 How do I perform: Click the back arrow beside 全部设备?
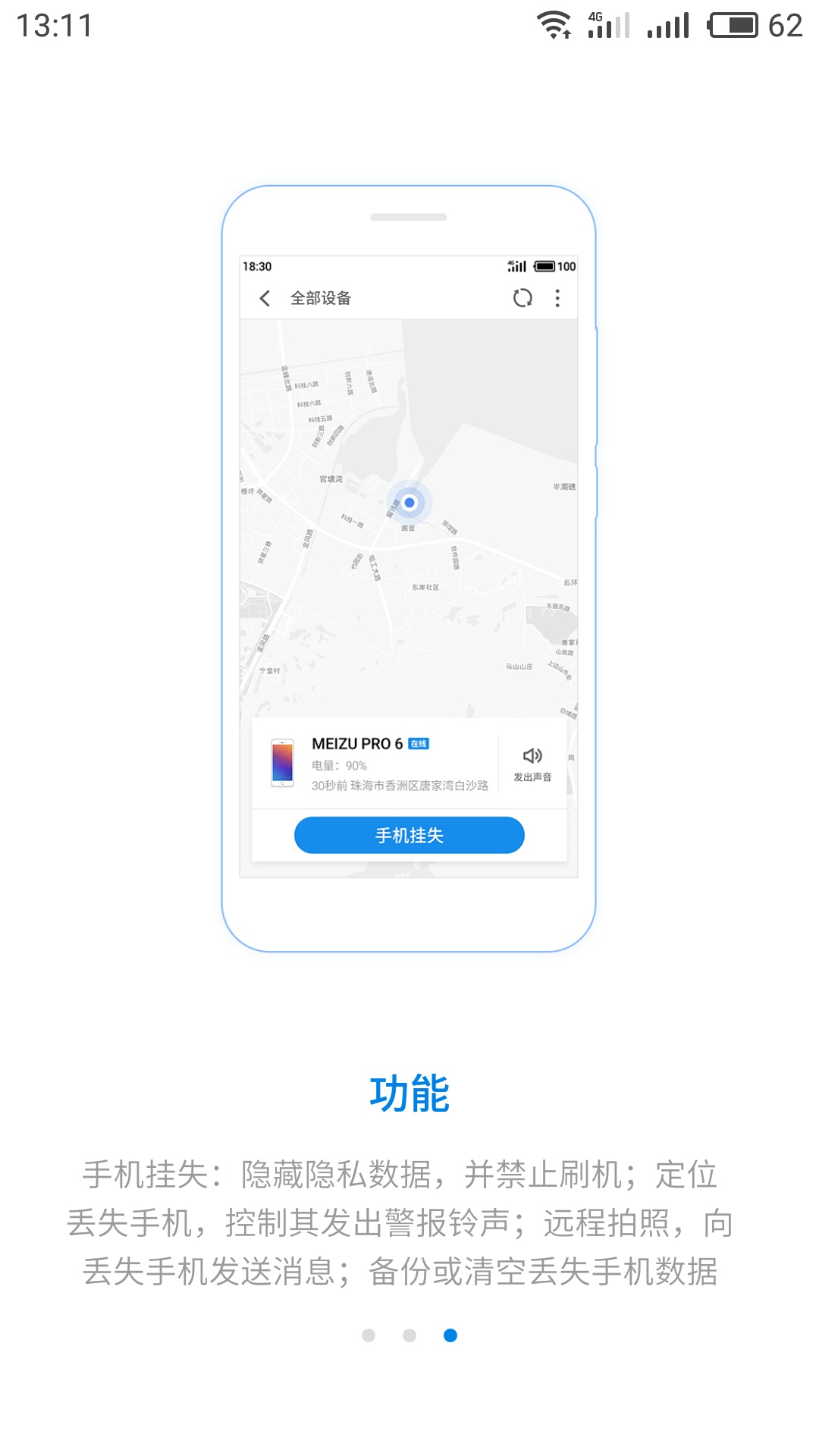click(x=265, y=298)
